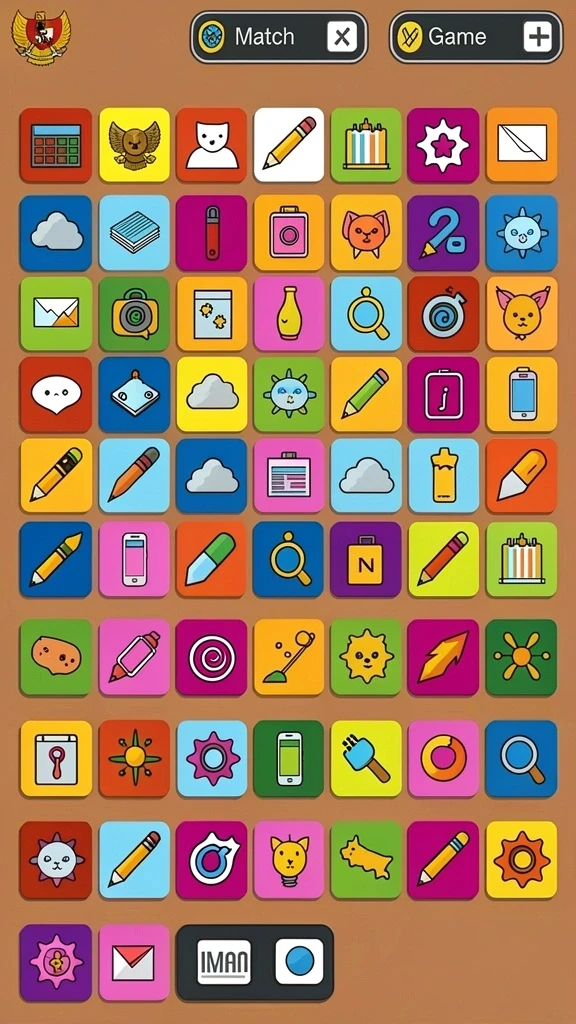
Task: Pick the magenta tile with orange arrow
Action: [443, 657]
